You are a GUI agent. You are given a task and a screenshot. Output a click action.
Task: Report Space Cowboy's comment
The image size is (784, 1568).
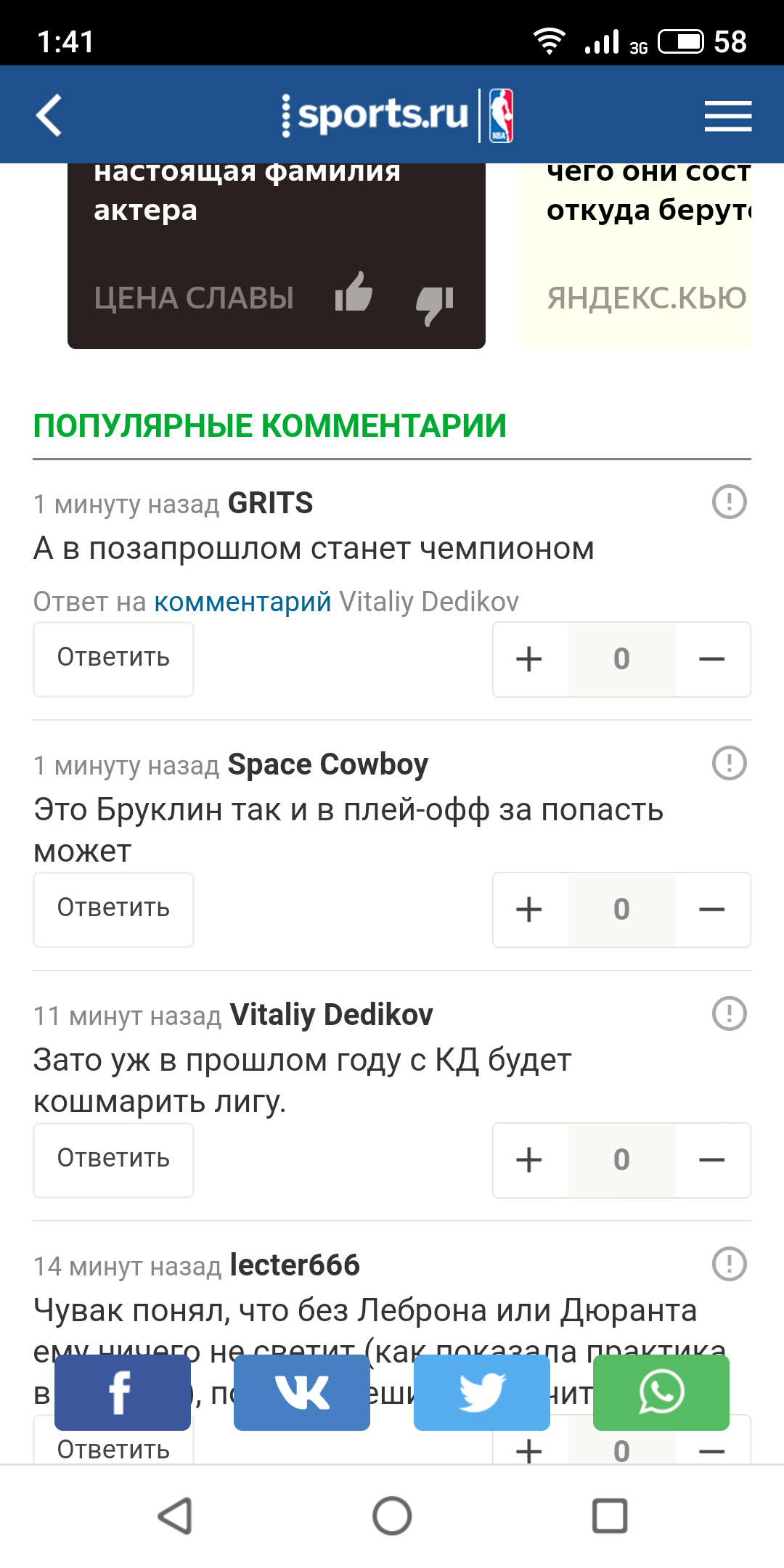(x=729, y=763)
